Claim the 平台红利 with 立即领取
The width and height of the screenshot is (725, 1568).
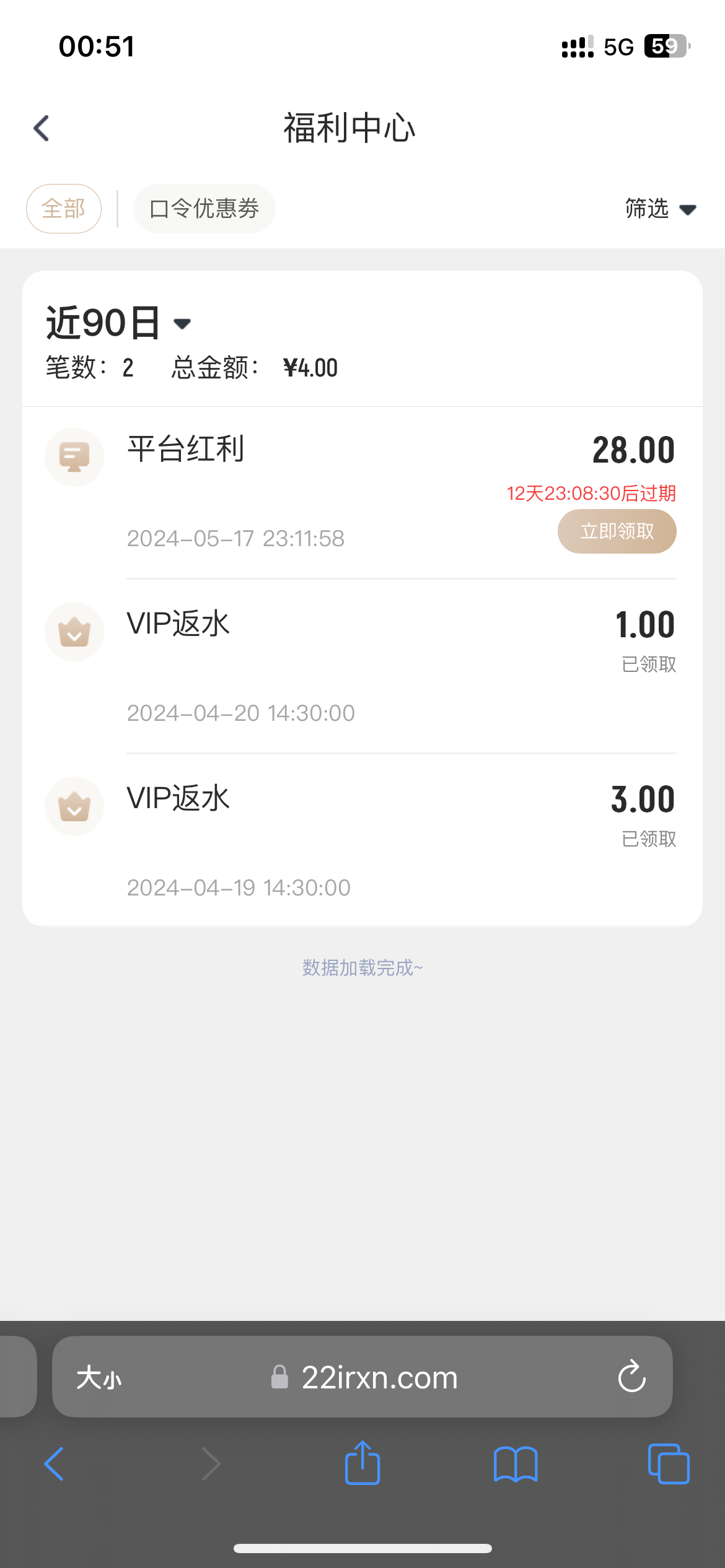(x=617, y=531)
